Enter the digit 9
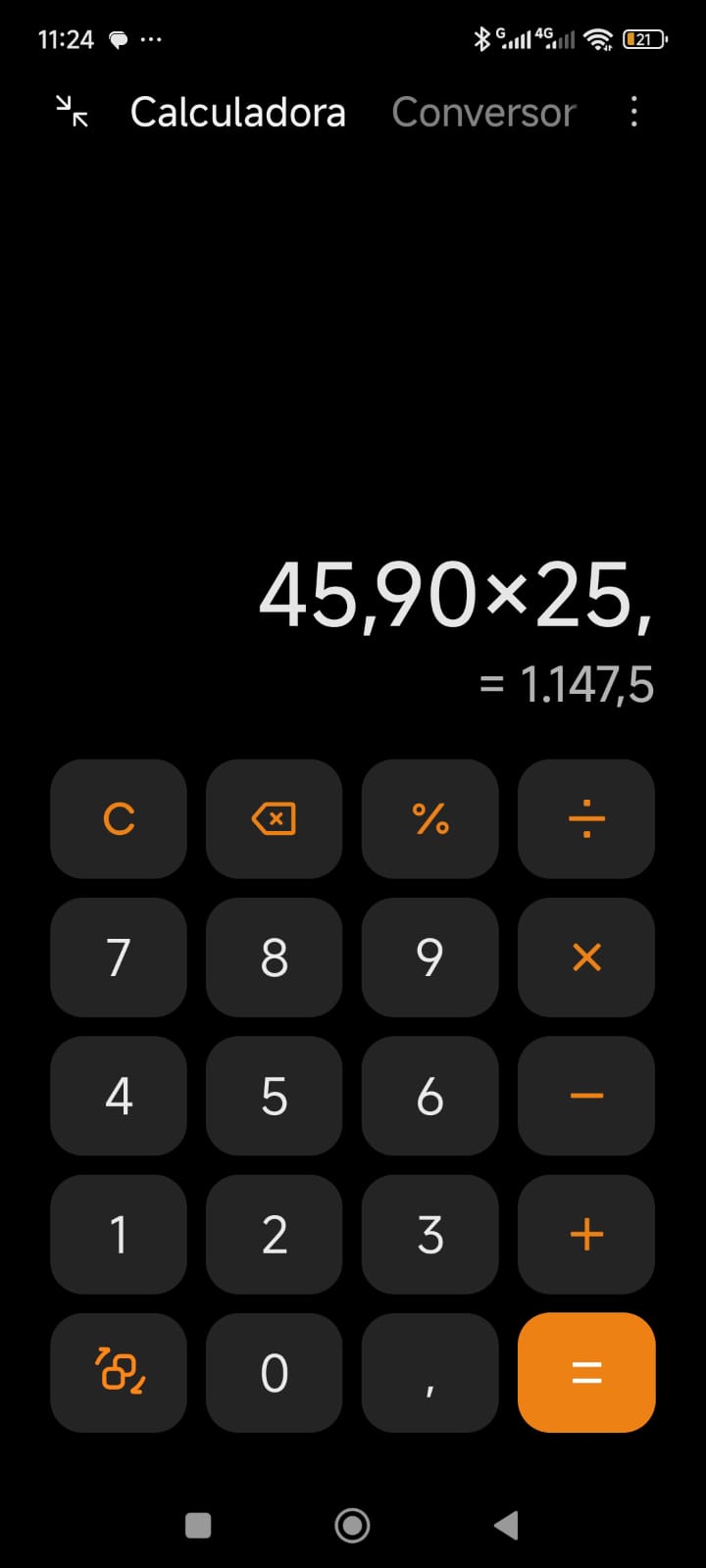 [429, 957]
